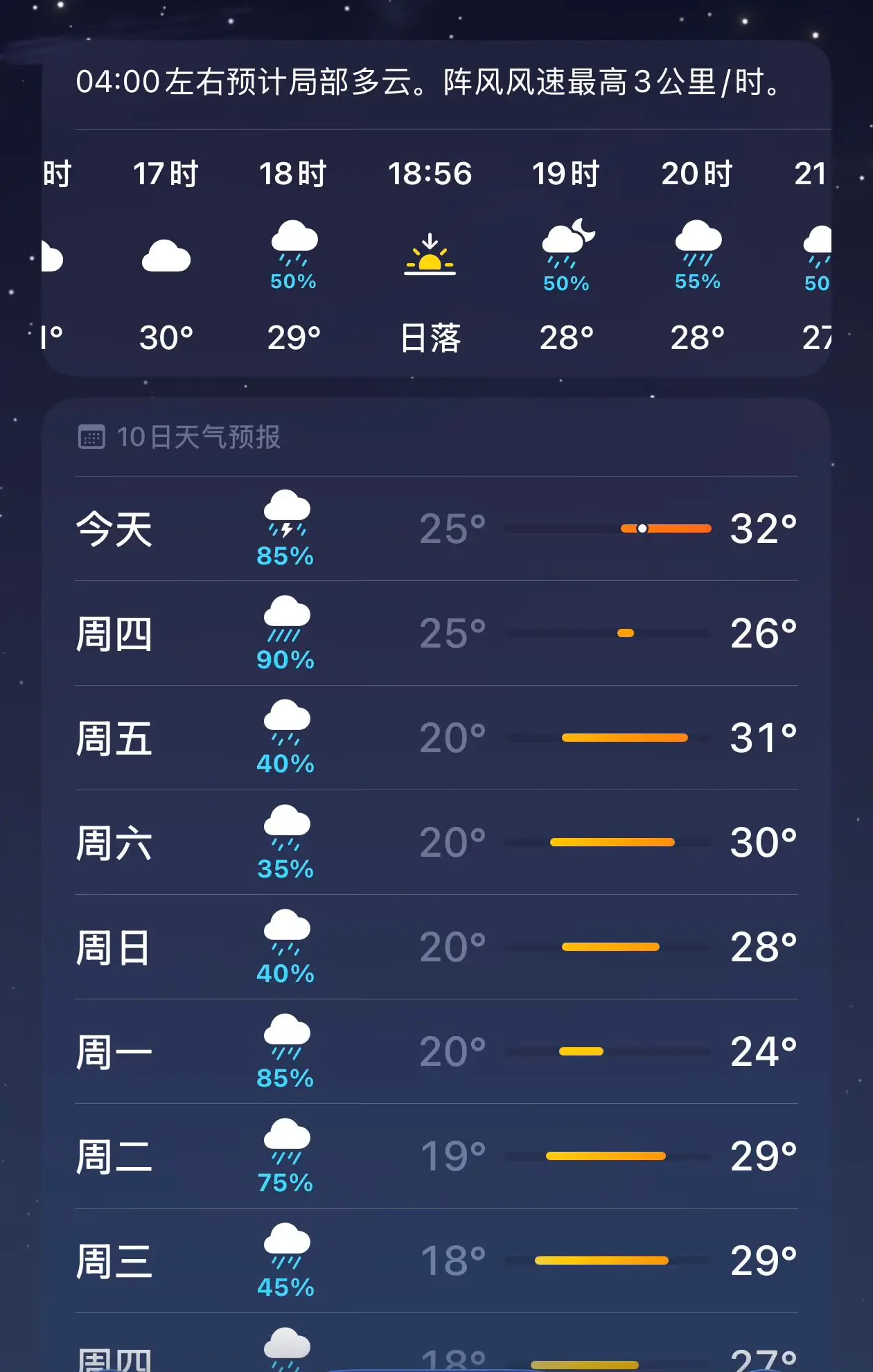Select the 周六 forecast row
Screen dimensions: 873x1372
click(436, 842)
